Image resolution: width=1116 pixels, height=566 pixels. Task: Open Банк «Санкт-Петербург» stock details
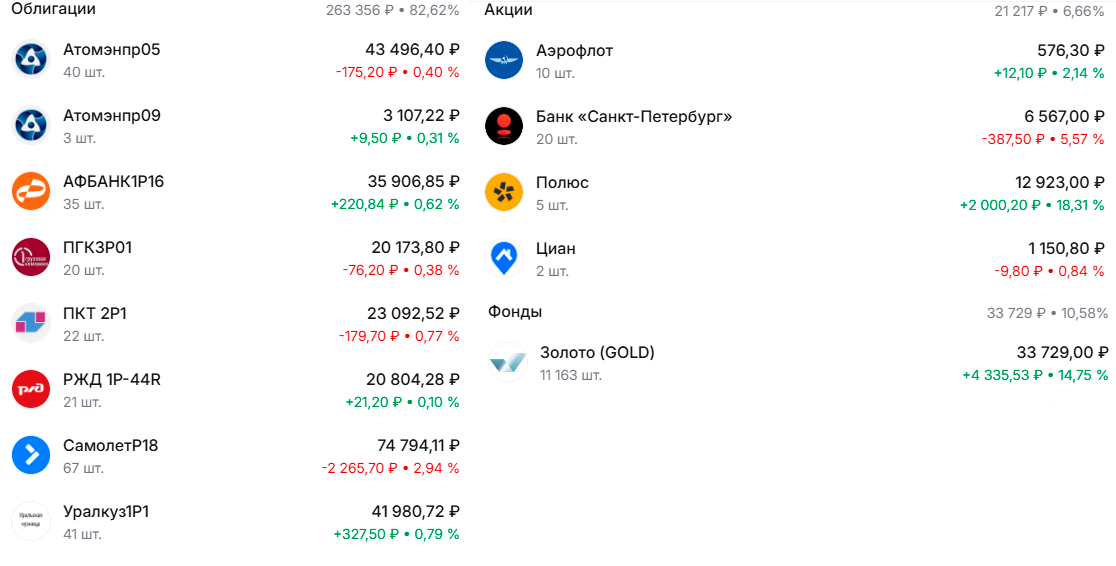634,117
